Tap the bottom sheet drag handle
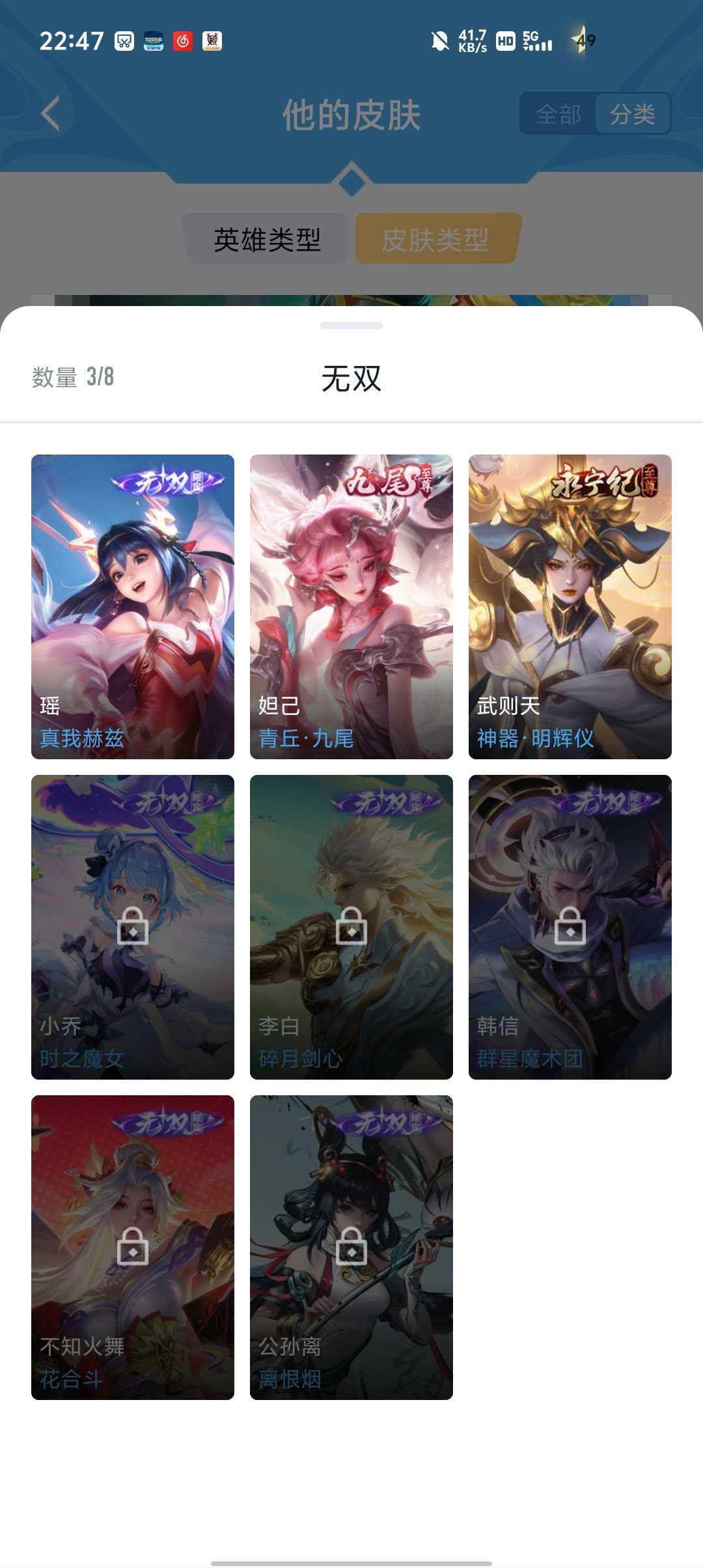This screenshot has height=1568, width=703. click(351, 326)
